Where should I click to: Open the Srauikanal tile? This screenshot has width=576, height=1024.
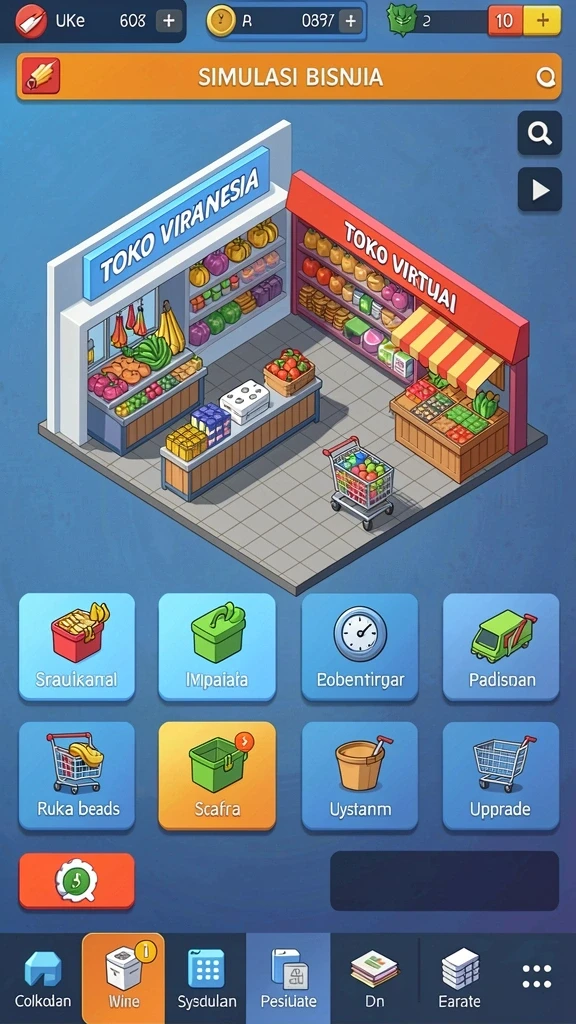click(76, 647)
